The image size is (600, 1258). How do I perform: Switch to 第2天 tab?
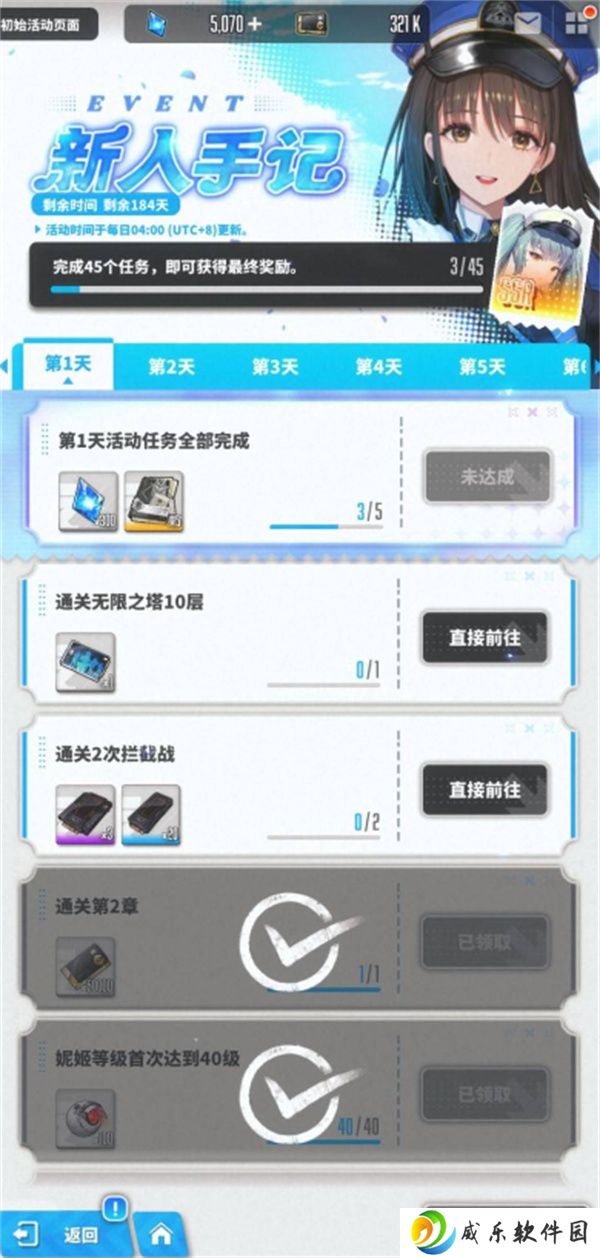[171, 367]
